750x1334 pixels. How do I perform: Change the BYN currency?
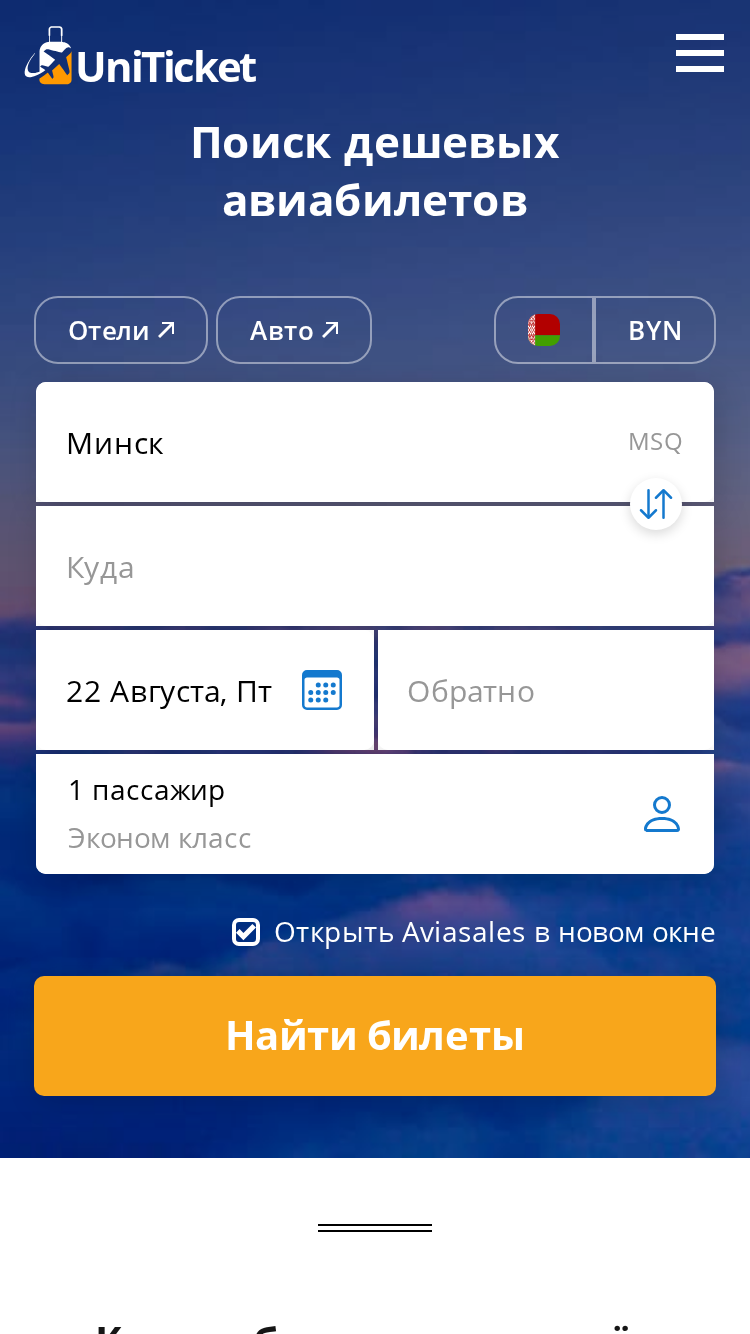tap(655, 330)
